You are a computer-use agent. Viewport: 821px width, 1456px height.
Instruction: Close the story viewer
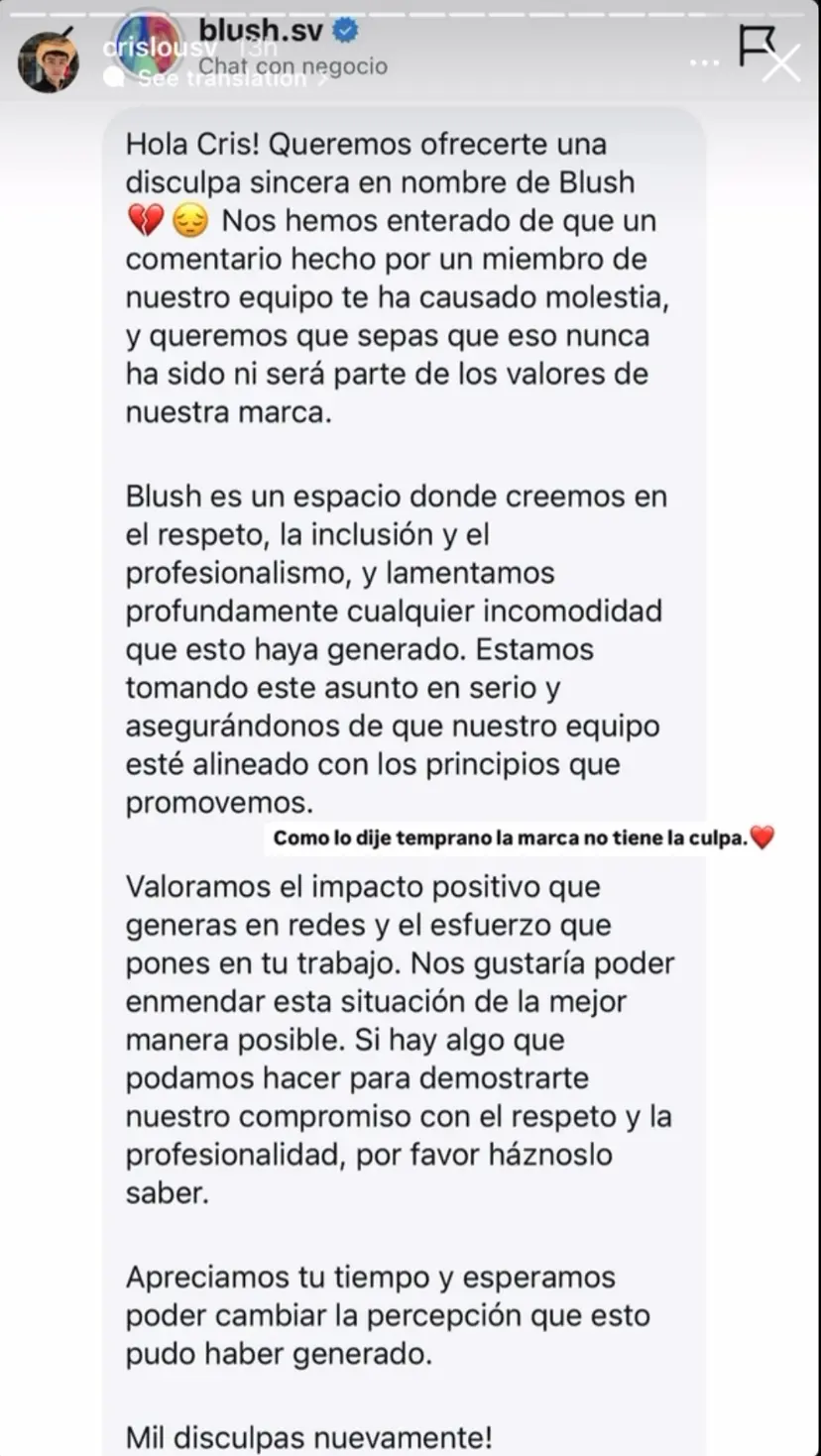pos(781,62)
